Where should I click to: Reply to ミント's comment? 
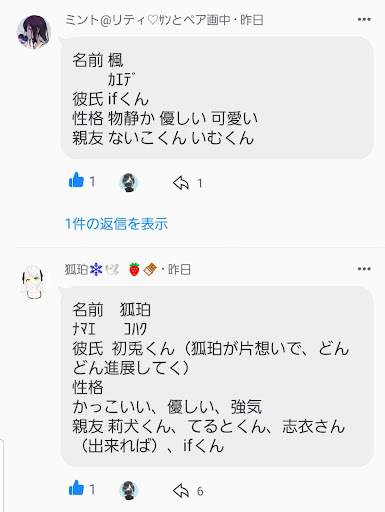[181, 183]
